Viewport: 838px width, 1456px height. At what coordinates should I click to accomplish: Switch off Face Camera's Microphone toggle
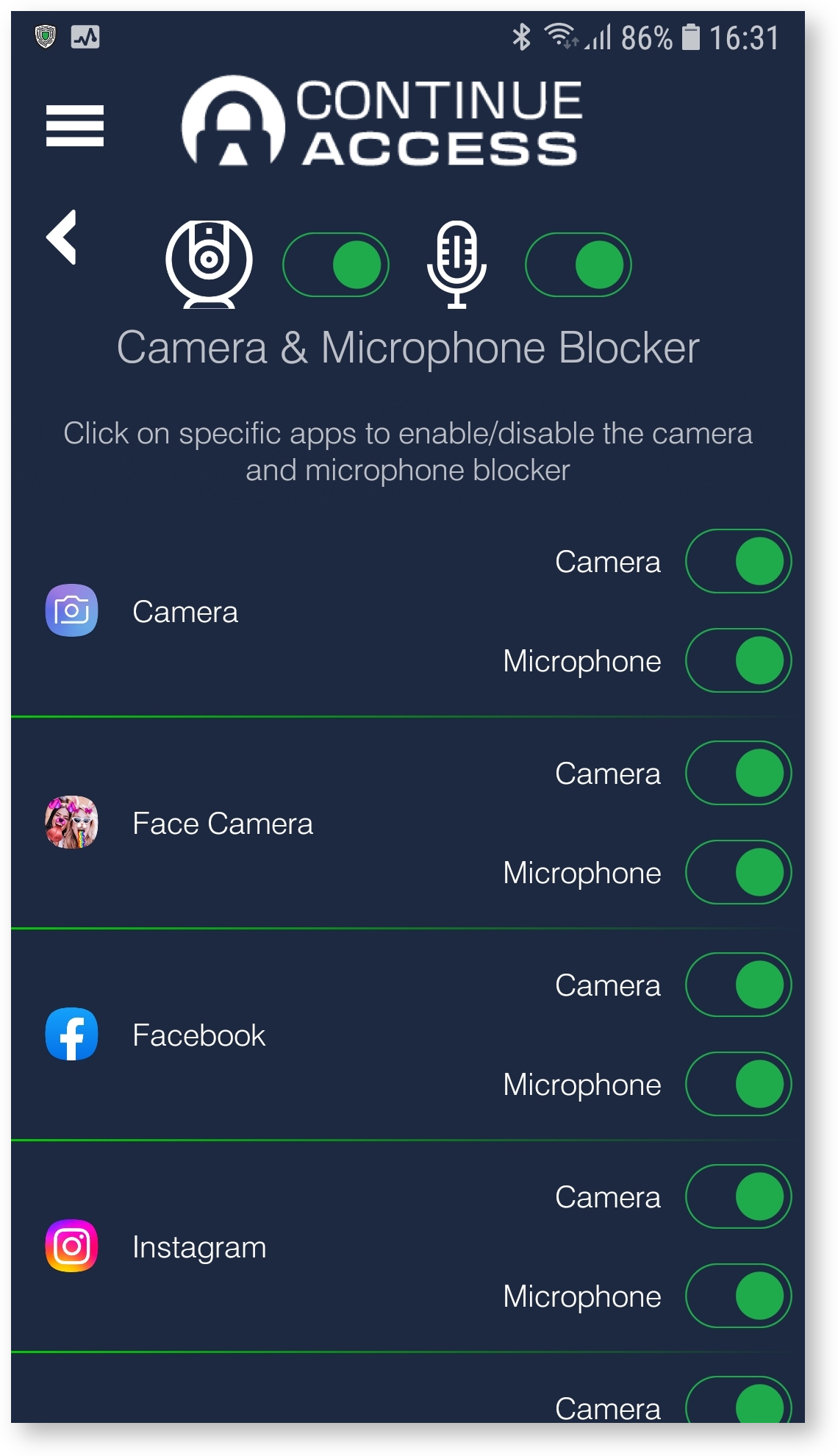pyautogui.click(x=739, y=872)
